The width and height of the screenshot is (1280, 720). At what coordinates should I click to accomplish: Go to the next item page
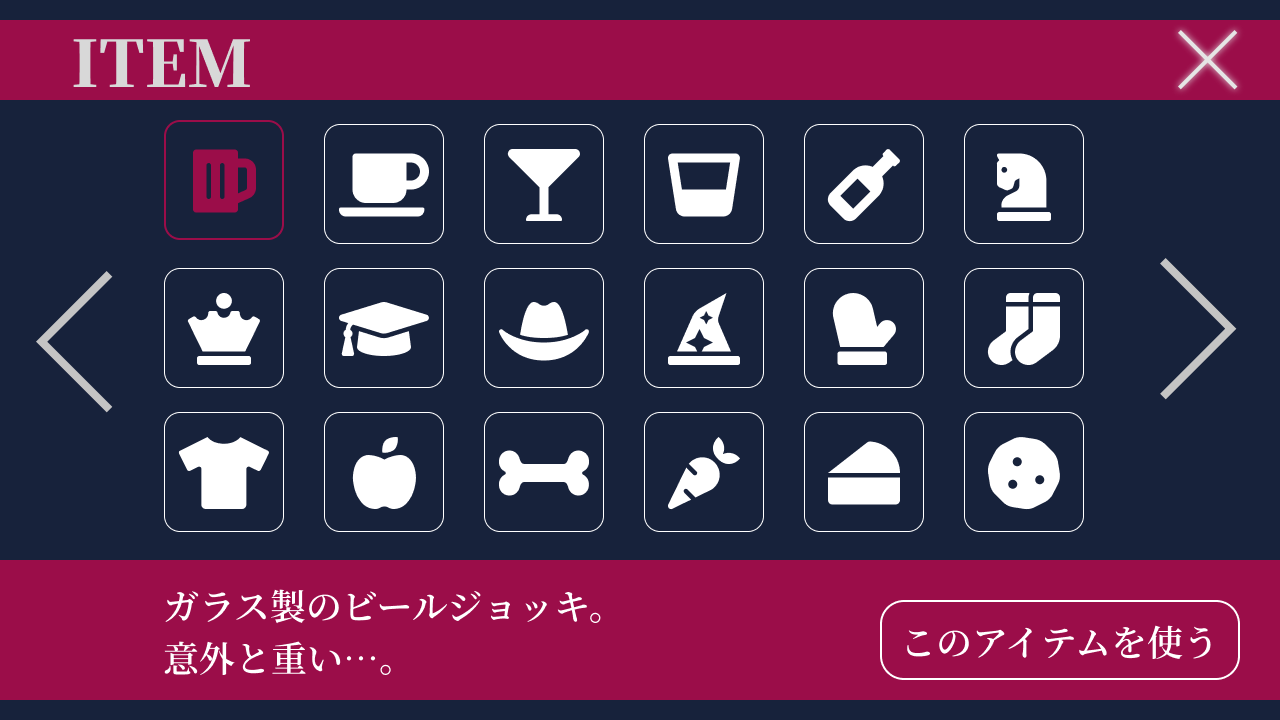pyautogui.click(x=1197, y=328)
